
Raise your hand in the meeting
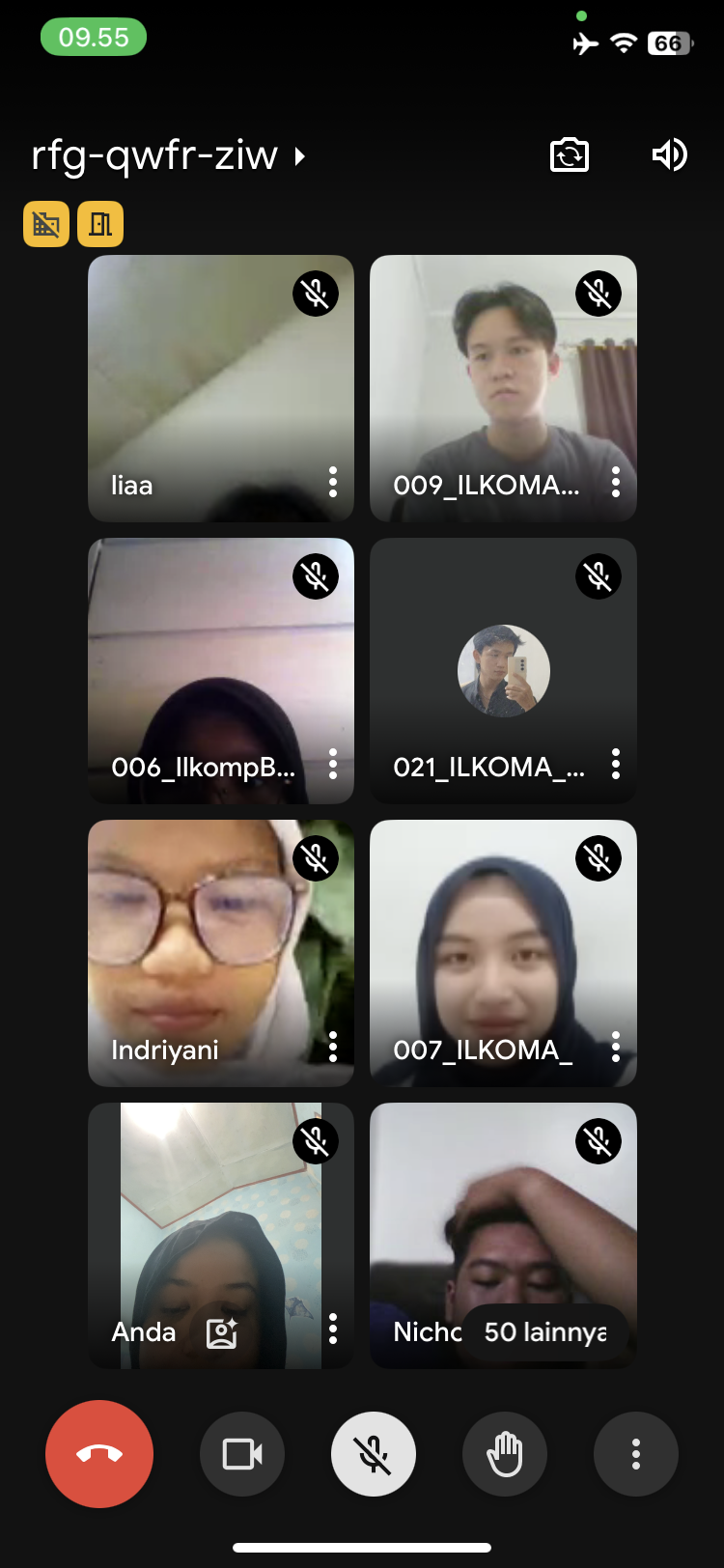pos(505,1453)
